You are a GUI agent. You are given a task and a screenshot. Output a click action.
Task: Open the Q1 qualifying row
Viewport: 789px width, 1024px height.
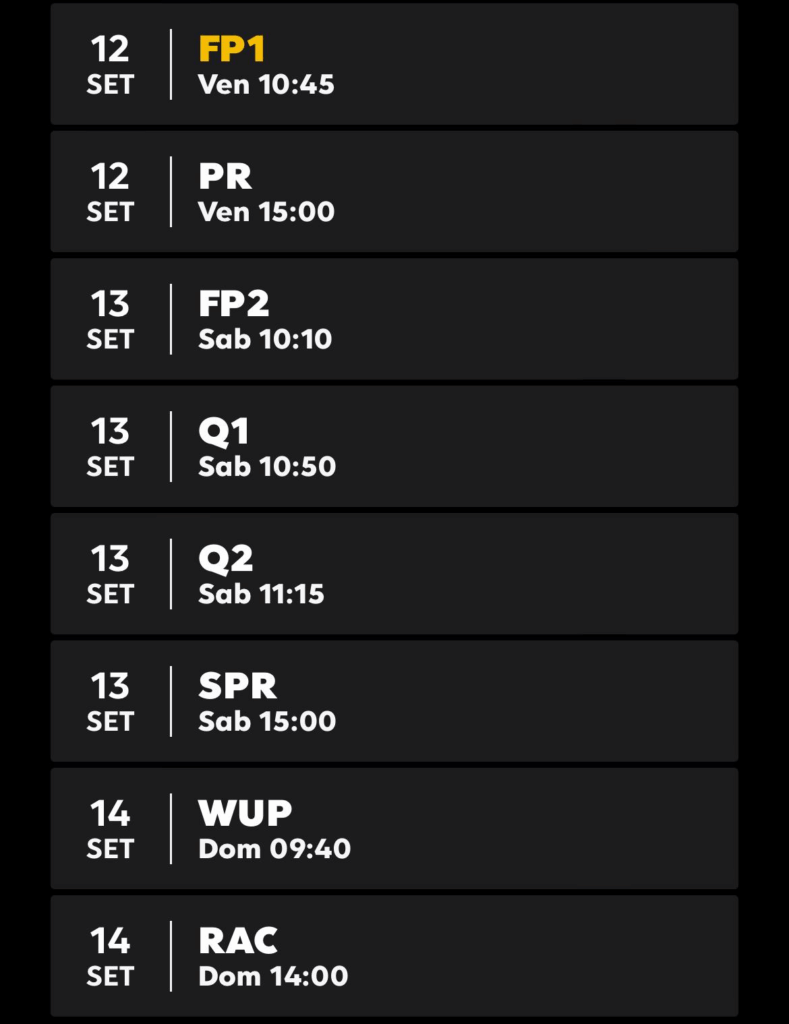[394, 446]
